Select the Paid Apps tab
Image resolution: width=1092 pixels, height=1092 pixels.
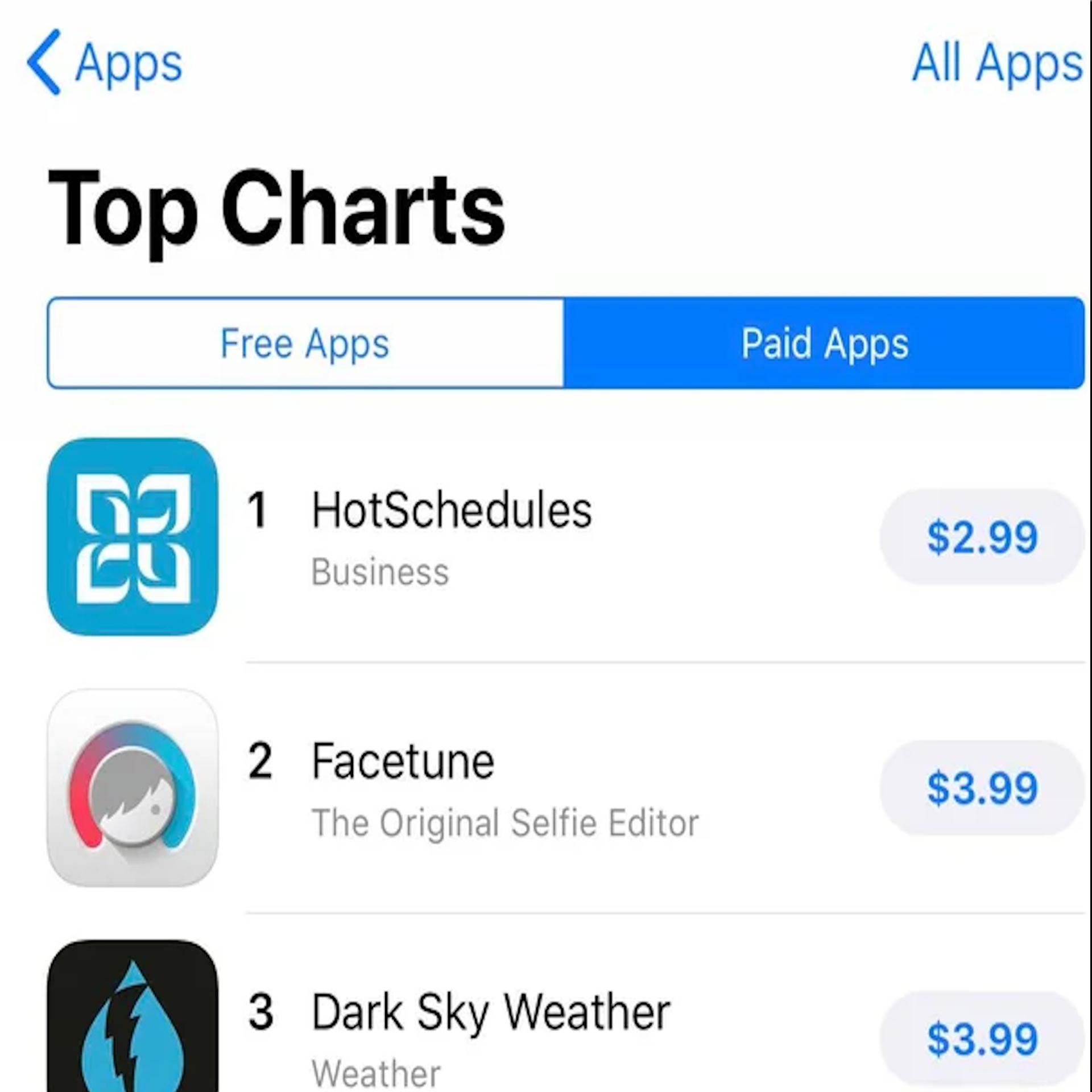click(824, 343)
